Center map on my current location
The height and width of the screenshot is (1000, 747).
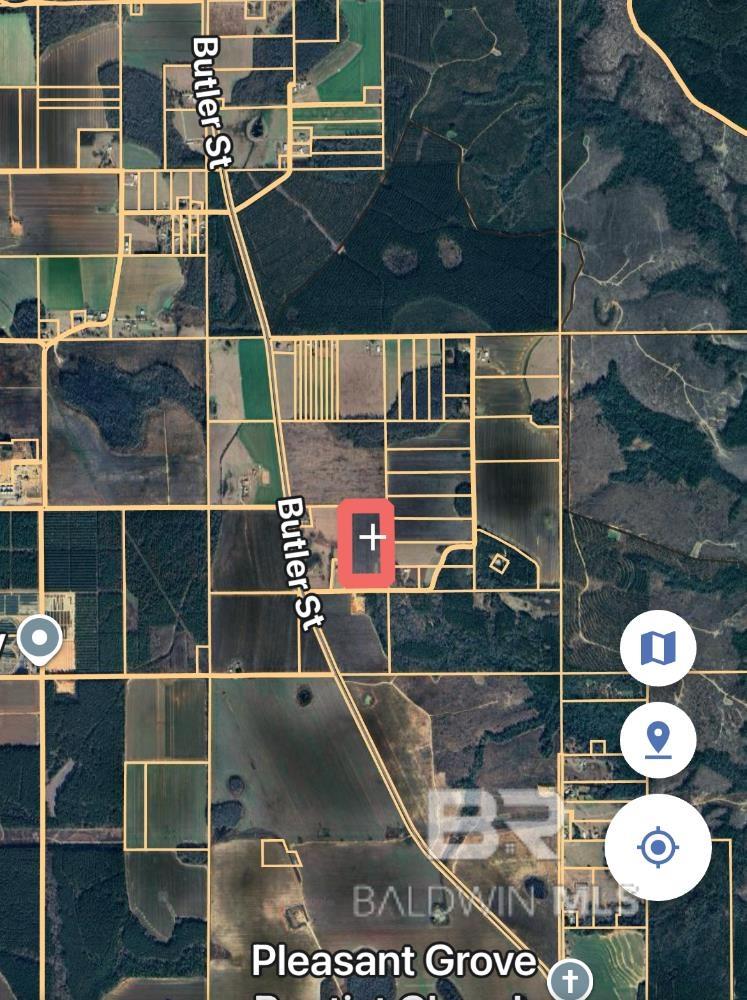click(658, 848)
